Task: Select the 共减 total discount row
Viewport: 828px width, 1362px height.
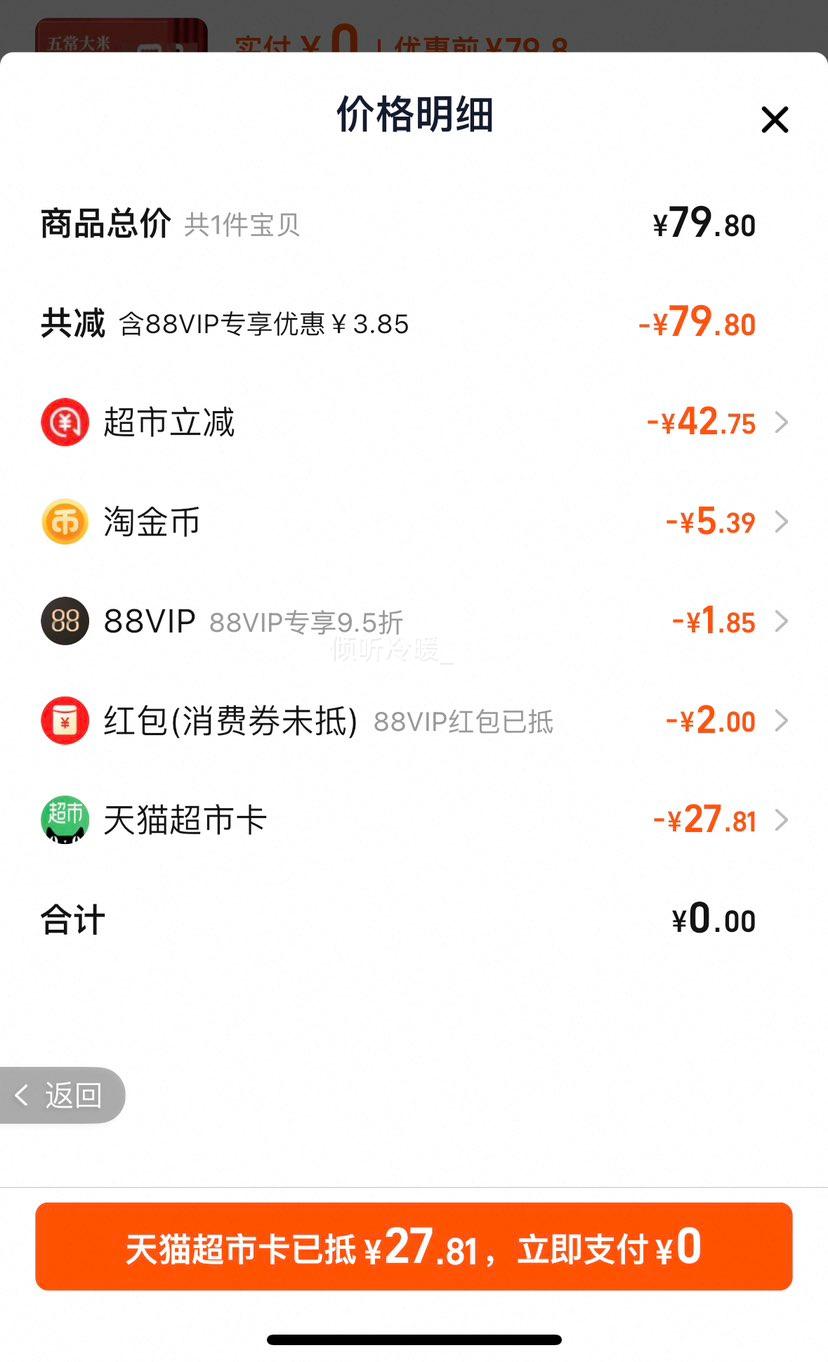Action: 414,322
